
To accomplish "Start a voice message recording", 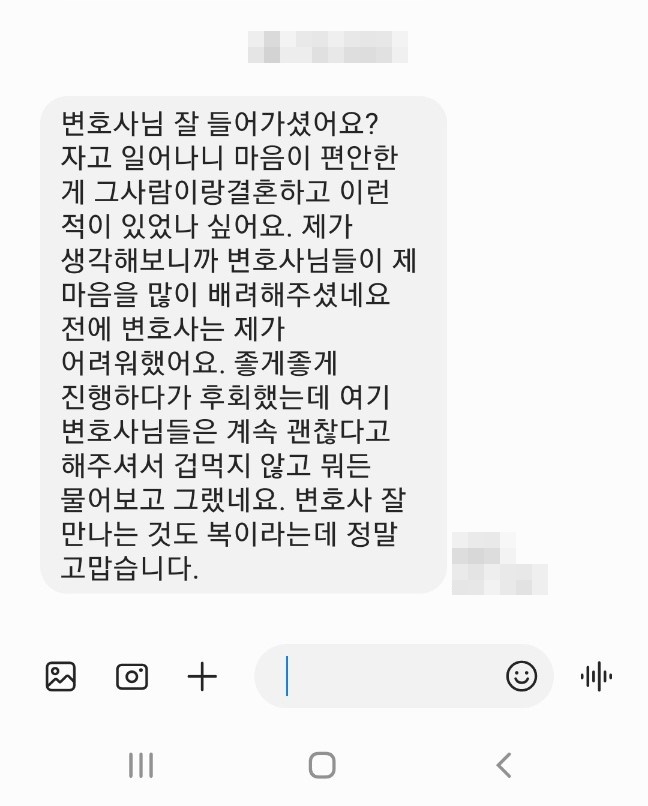I will tap(596, 677).
